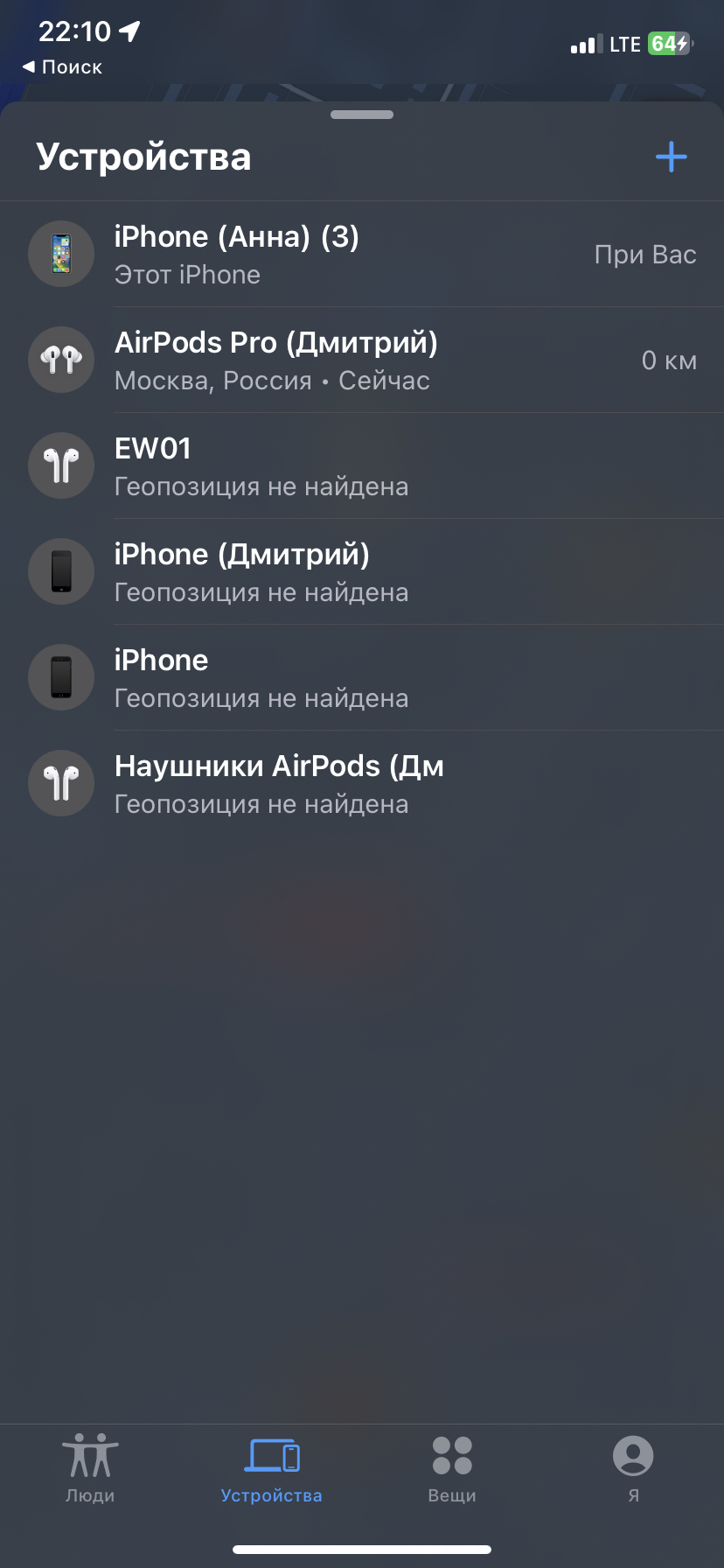Select the EW01 device
The width and height of the screenshot is (724, 1568).
click(x=362, y=465)
